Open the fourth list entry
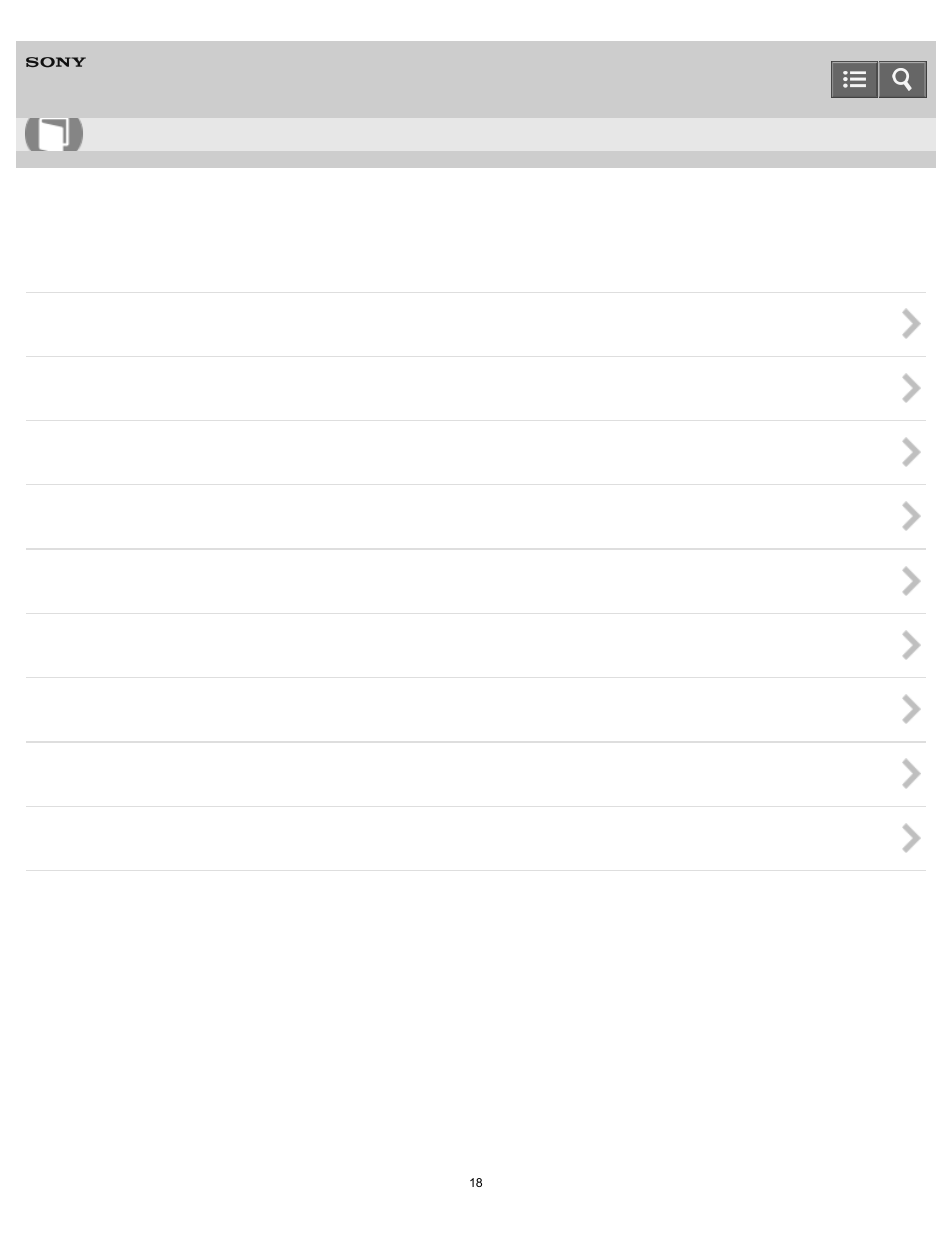Image resolution: width=952 pixels, height=1233 pixels. [x=476, y=516]
